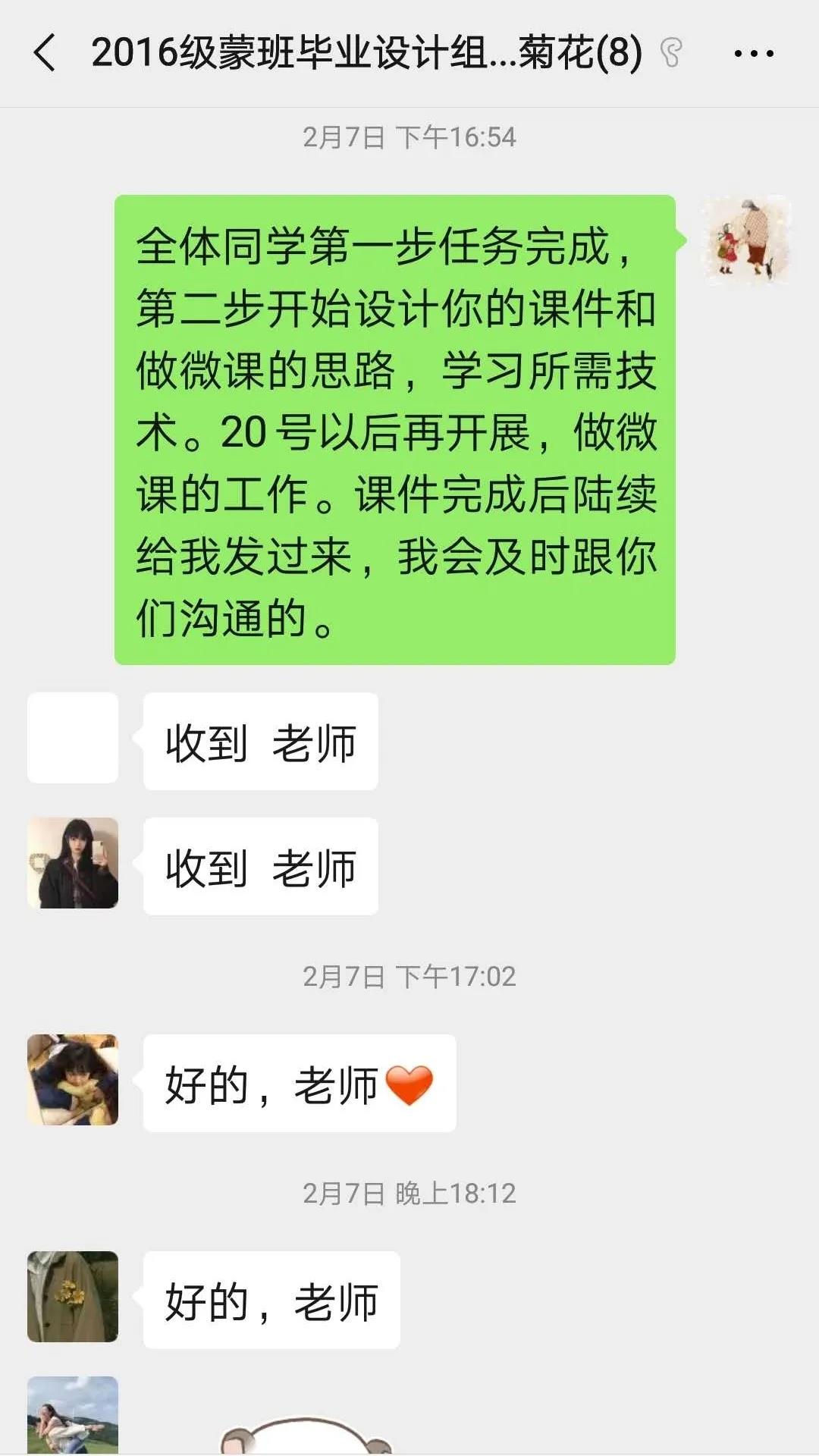The width and height of the screenshot is (819, 1456).
Task: Tap the teacher's avatar beside the green message
Action: tap(746, 240)
